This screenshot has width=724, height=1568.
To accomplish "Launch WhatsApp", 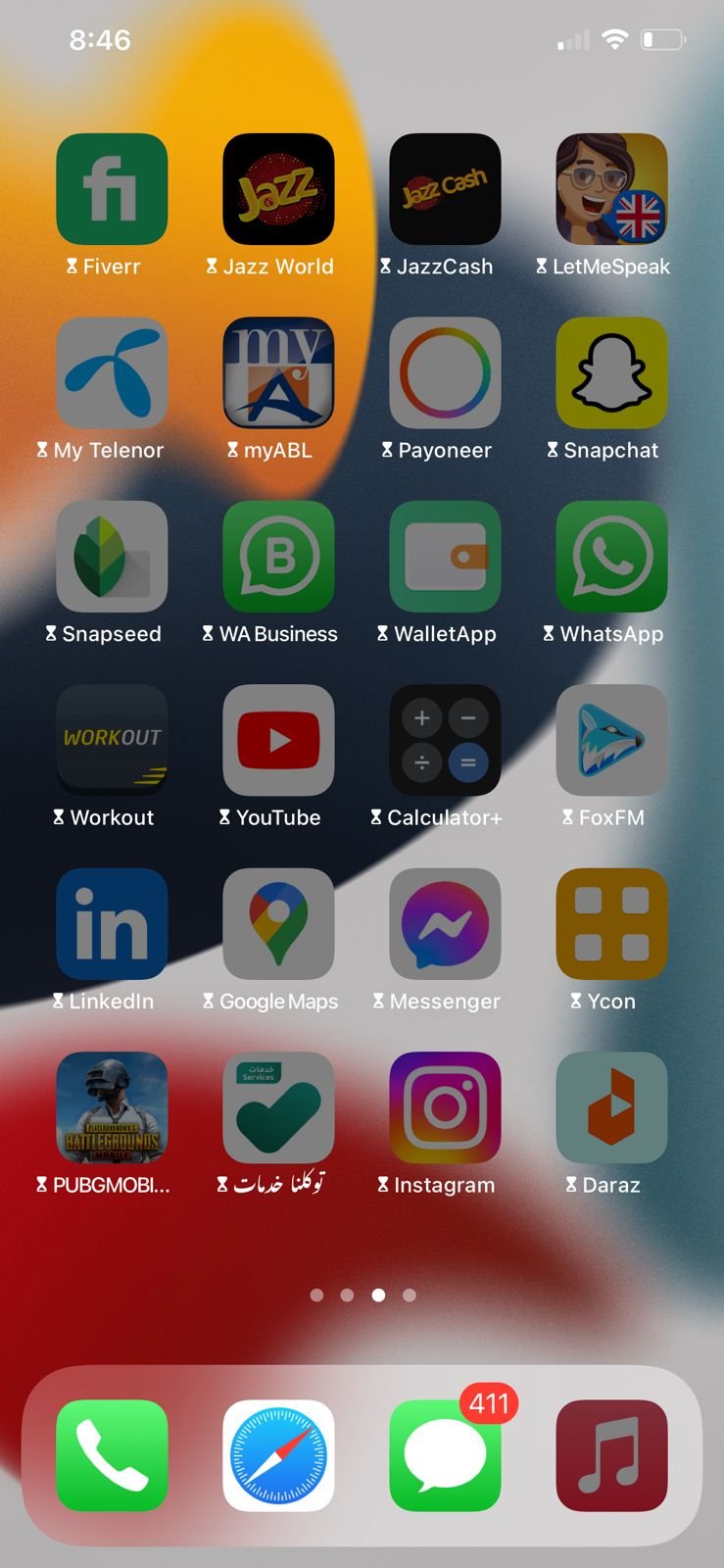I will pyautogui.click(x=611, y=557).
